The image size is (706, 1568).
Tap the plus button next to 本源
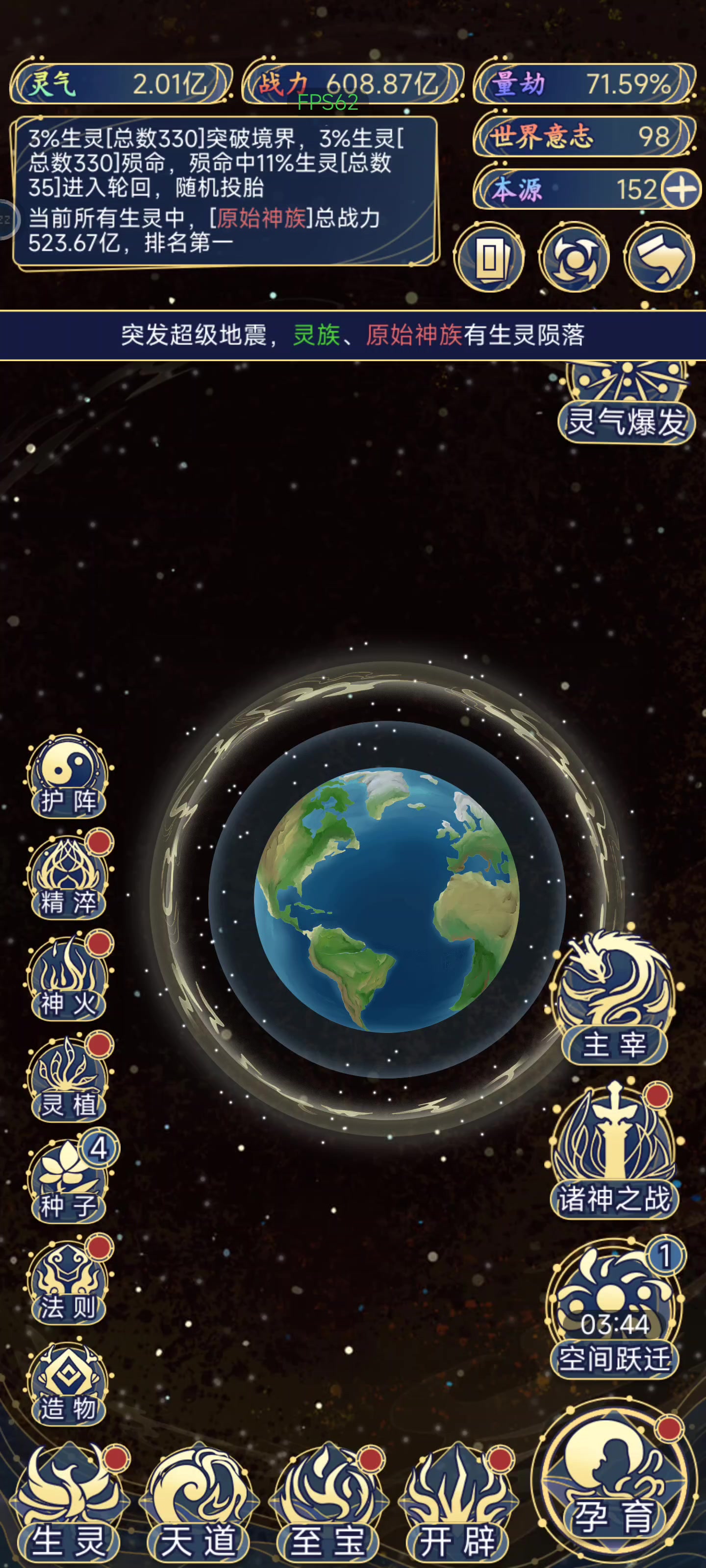(x=681, y=189)
